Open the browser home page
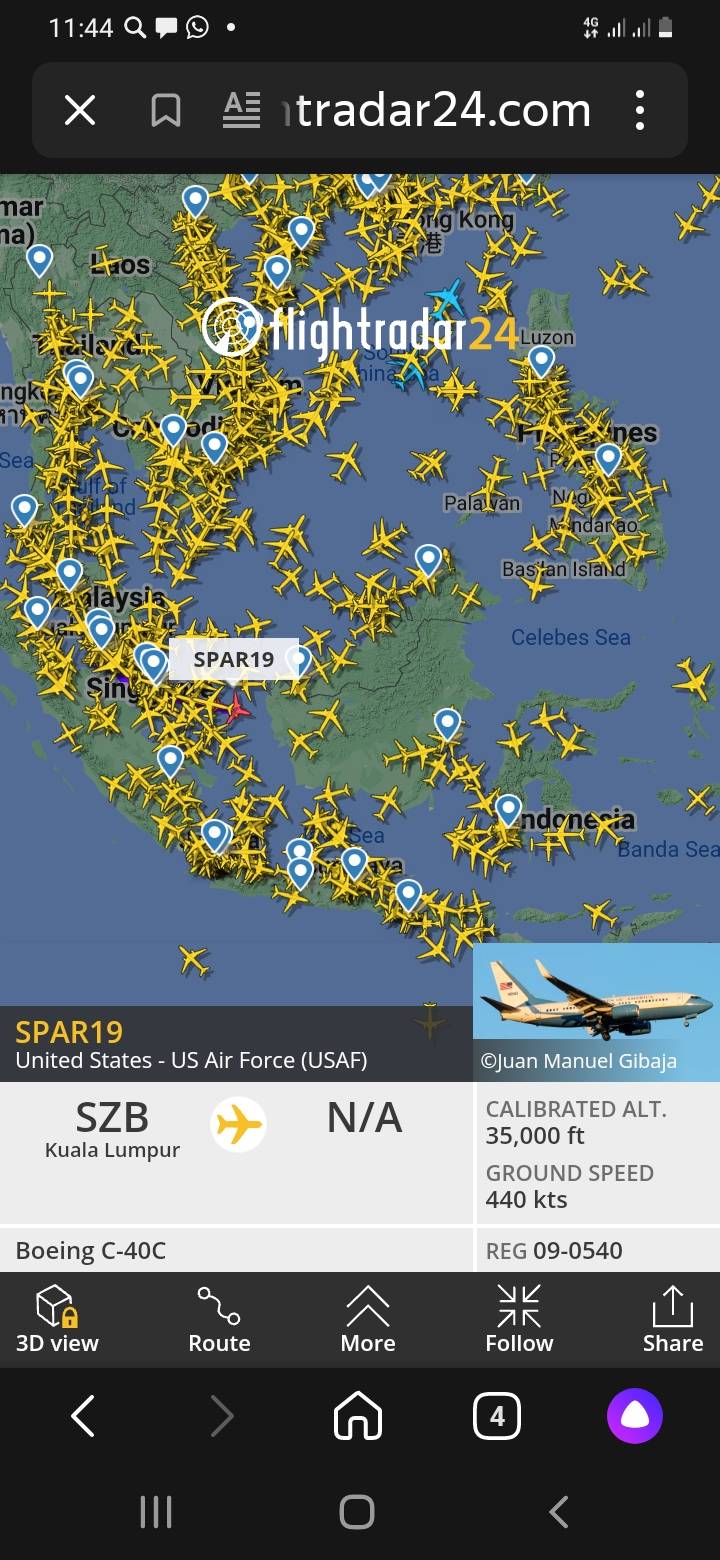720x1560 pixels. point(358,1417)
